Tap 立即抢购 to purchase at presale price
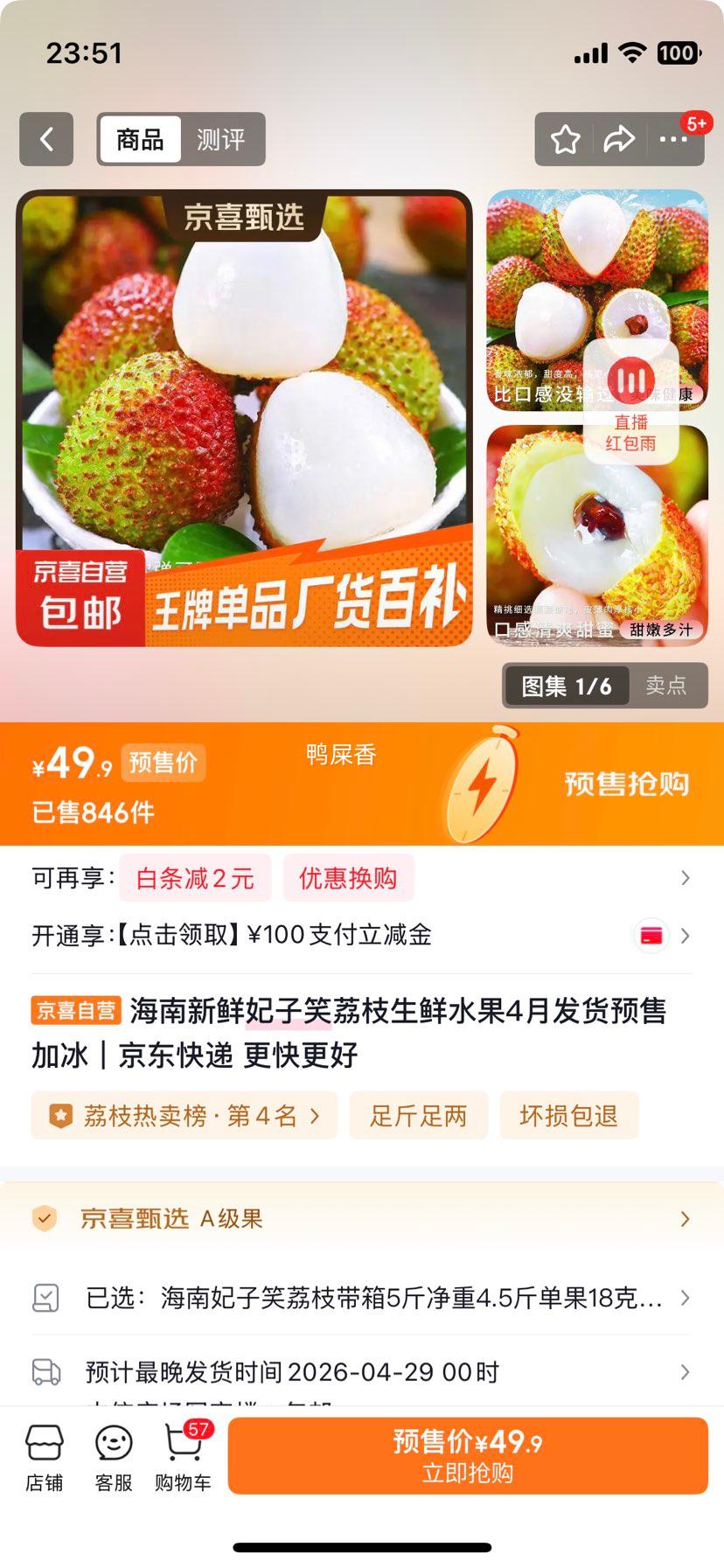 click(467, 1454)
